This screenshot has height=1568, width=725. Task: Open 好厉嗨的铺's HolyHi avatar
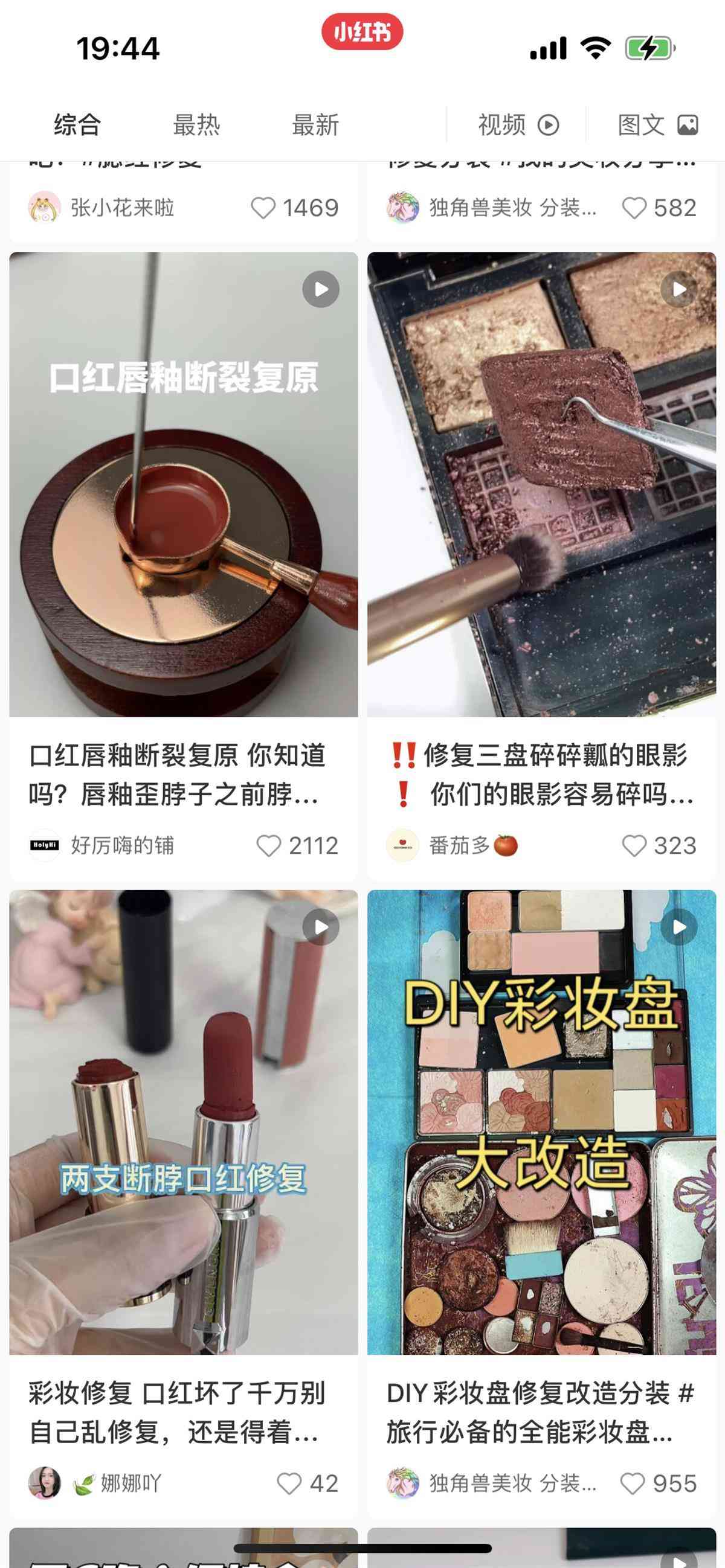(44, 845)
